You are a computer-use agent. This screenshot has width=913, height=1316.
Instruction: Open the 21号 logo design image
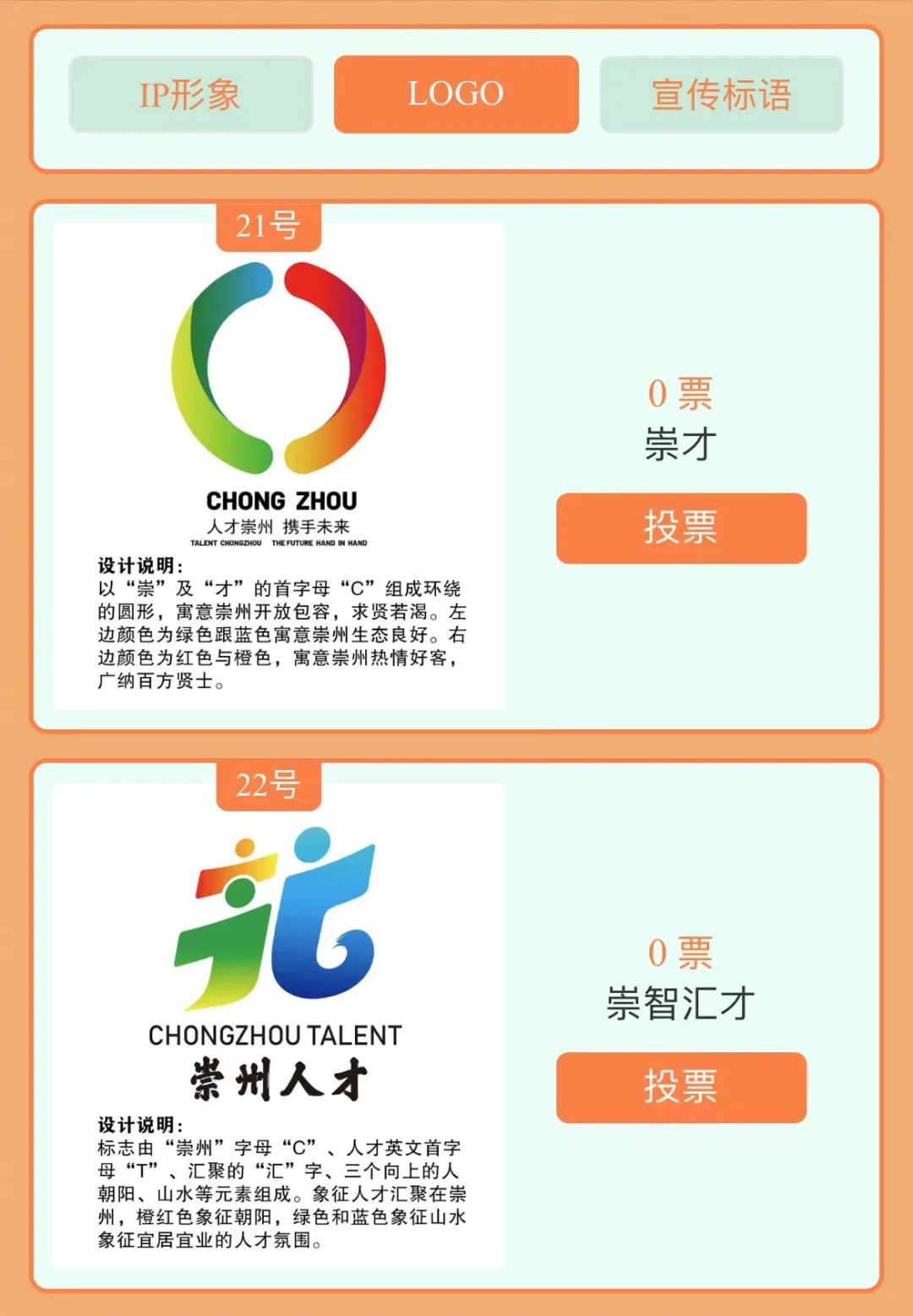278,465
